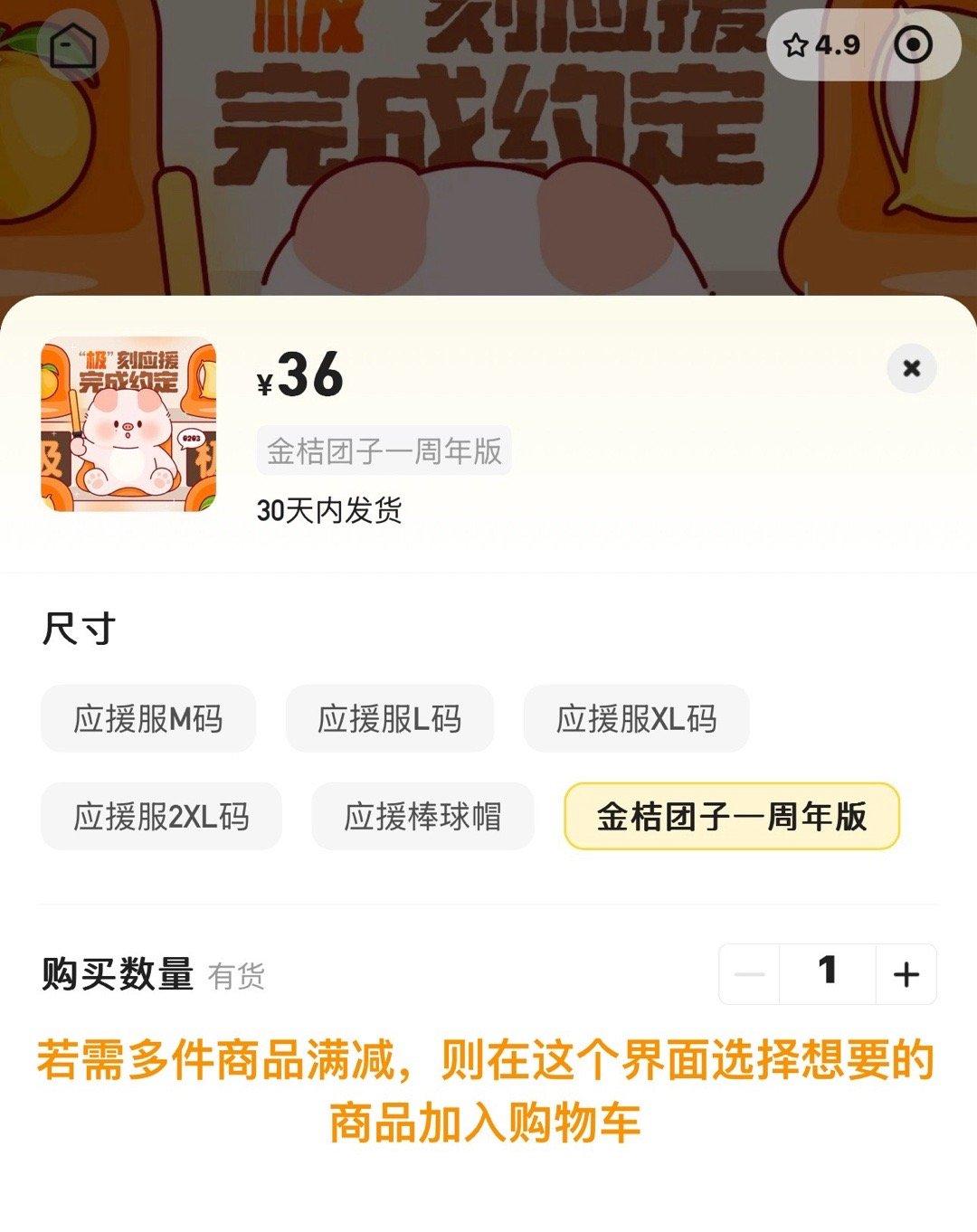The height and width of the screenshot is (1232, 977).
Task: Select size 应援服L码
Action: point(389,719)
